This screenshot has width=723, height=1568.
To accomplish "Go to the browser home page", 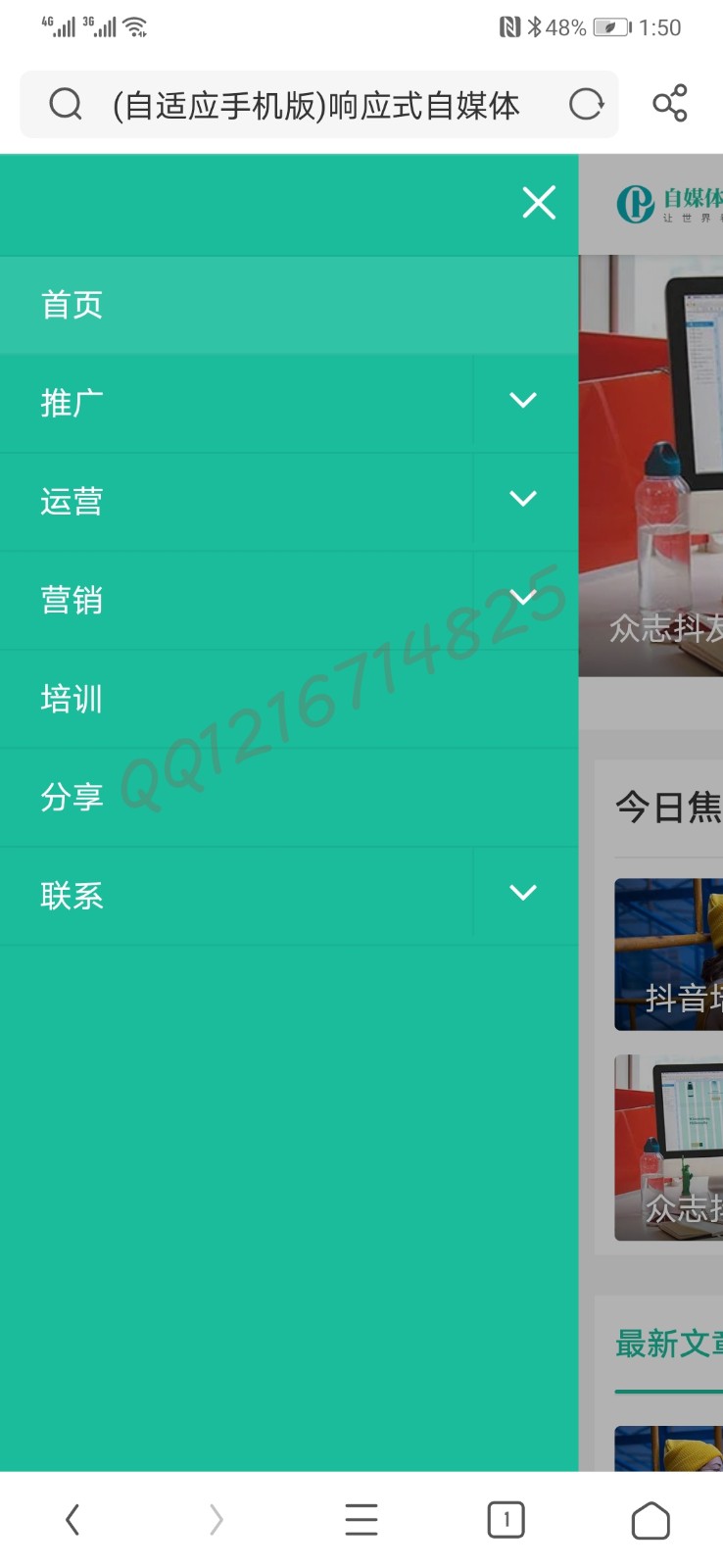I will [x=651, y=1520].
